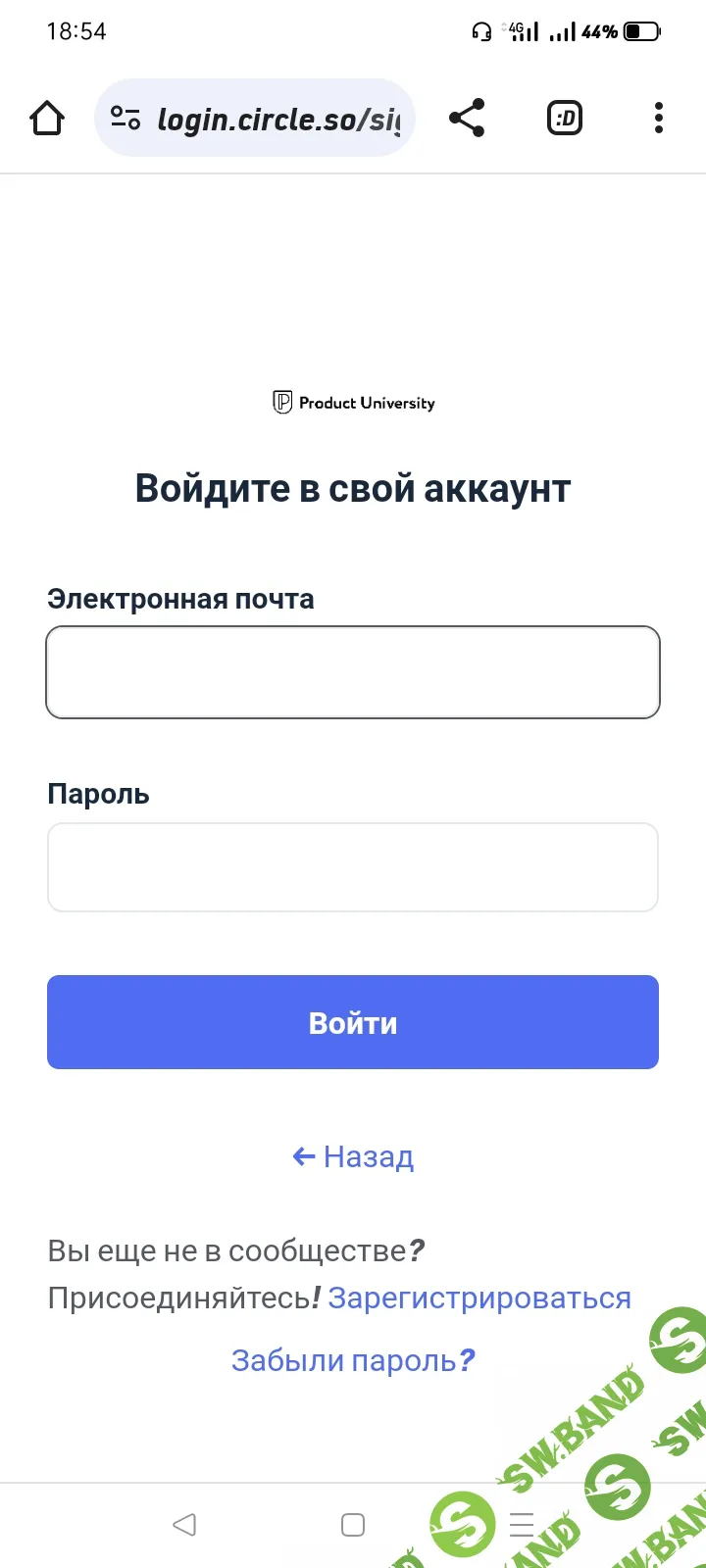Viewport: 706px width, 1568px height.
Task: Open the Забыли пароль link
Action: point(353,1361)
